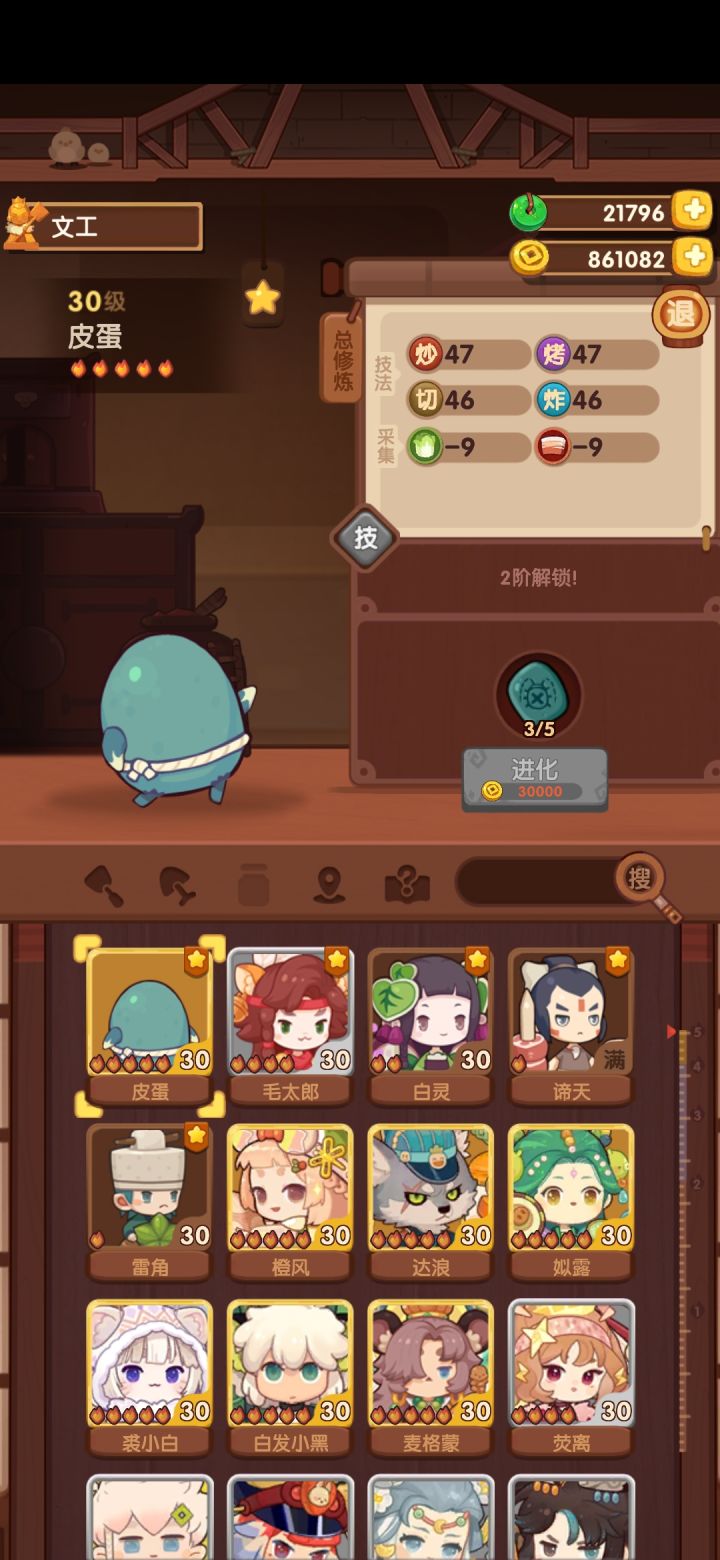Switch to the 总修炼 side tab

coord(342,360)
